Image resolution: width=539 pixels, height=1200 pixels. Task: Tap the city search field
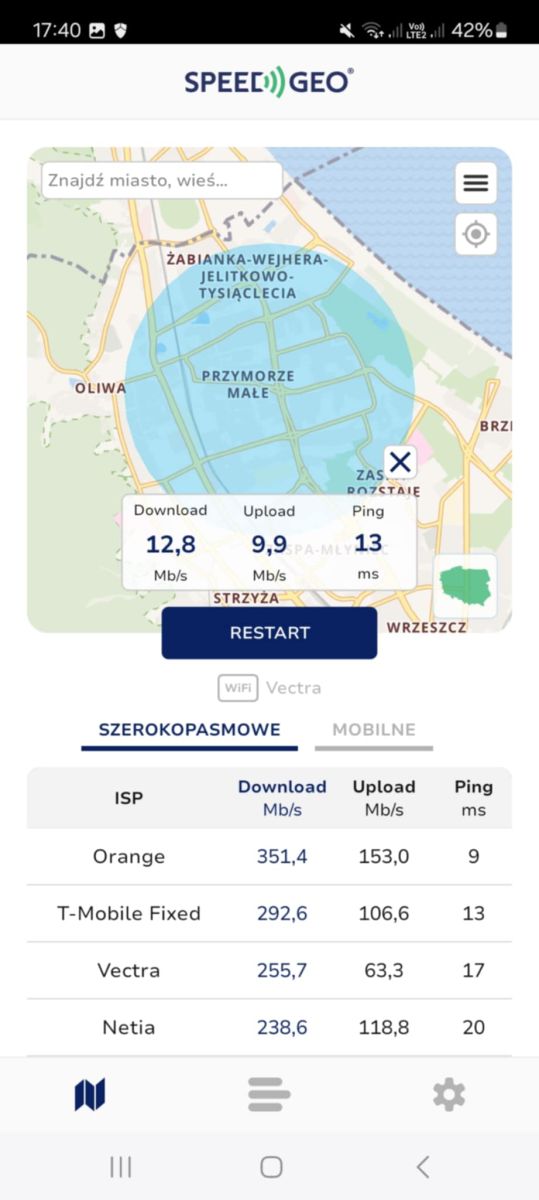click(161, 181)
